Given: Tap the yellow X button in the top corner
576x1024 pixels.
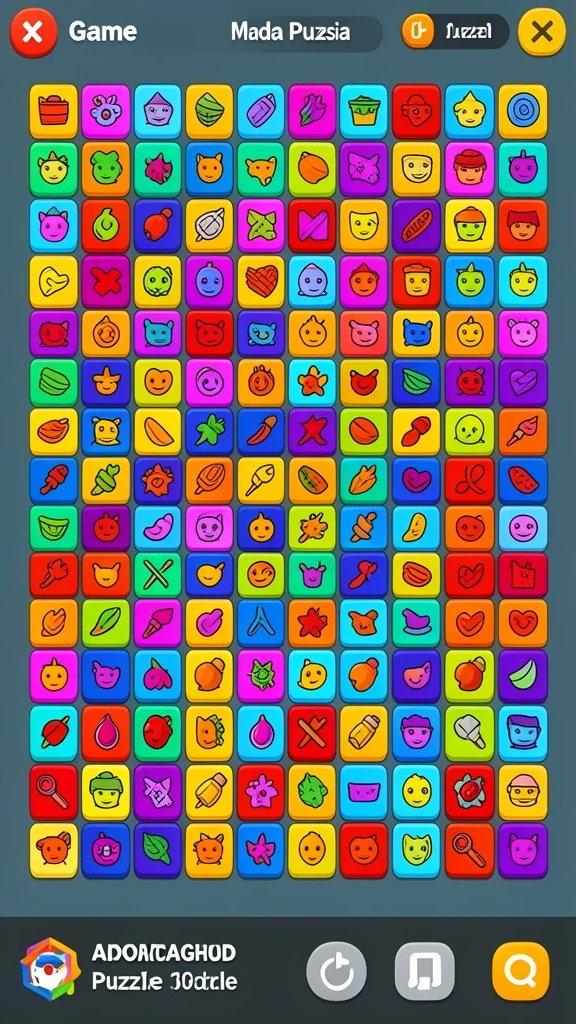Looking at the screenshot, I should pos(541,31).
